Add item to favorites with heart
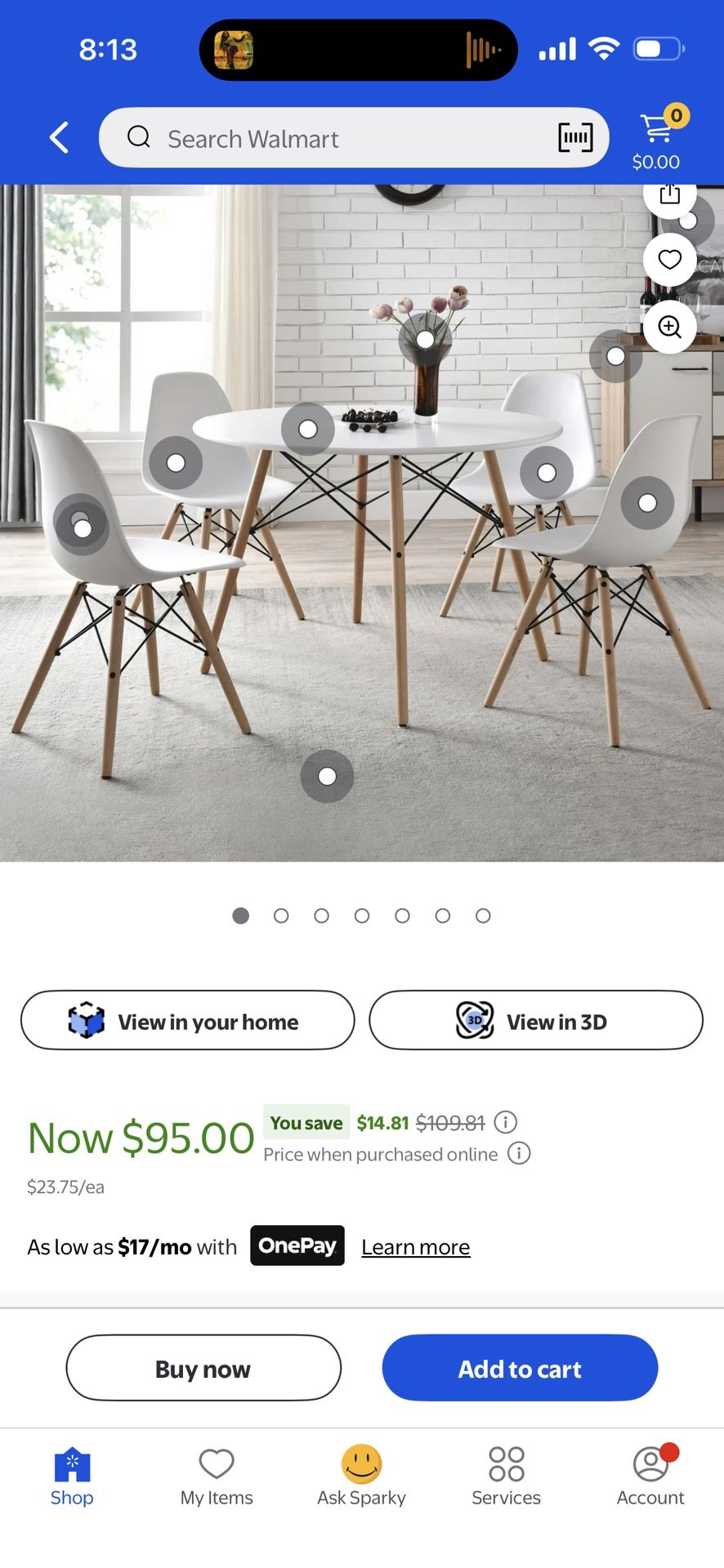The height and width of the screenshot is (1568, 724). 669,261
